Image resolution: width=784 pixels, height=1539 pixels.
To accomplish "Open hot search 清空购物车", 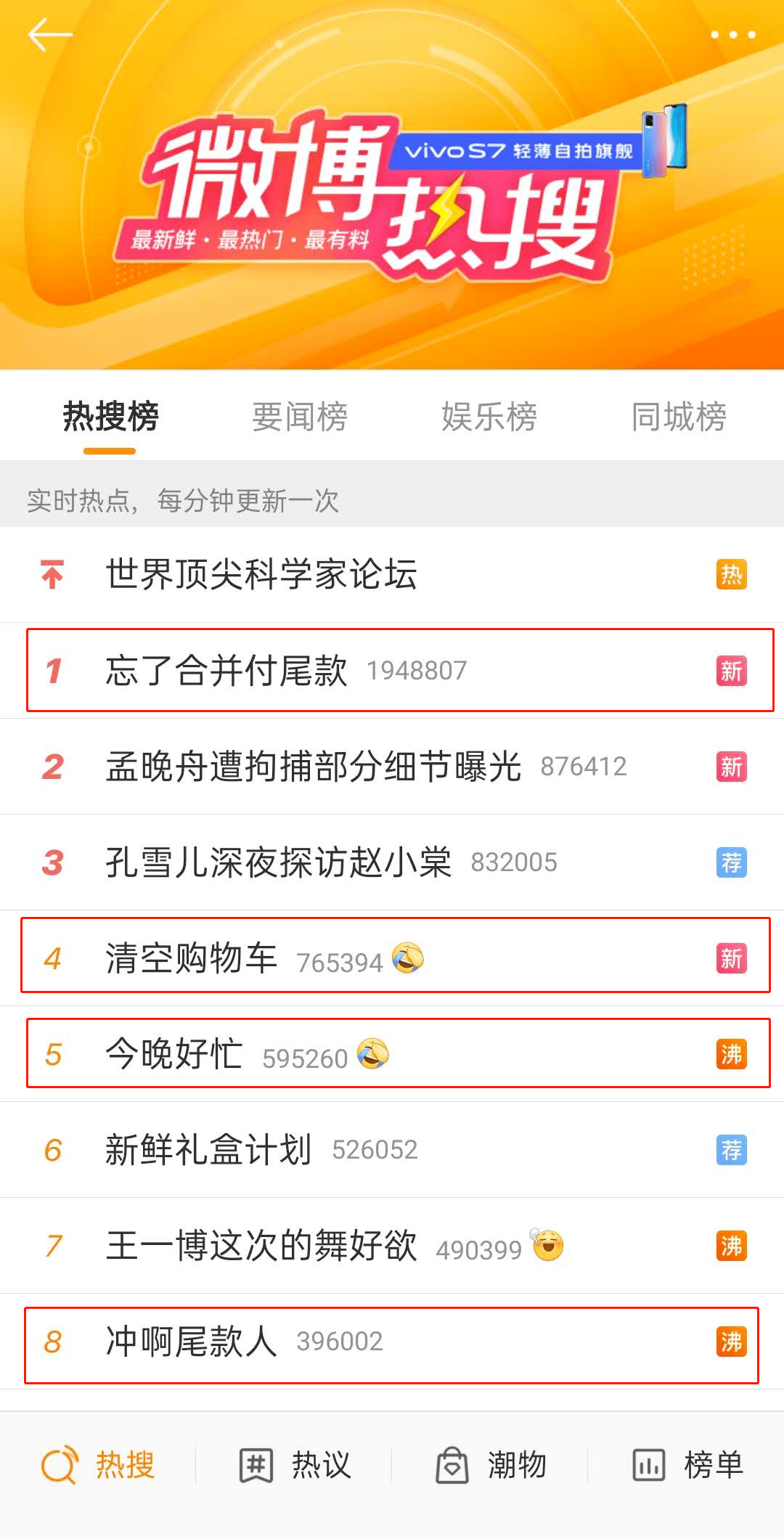I will pos(192,958).
